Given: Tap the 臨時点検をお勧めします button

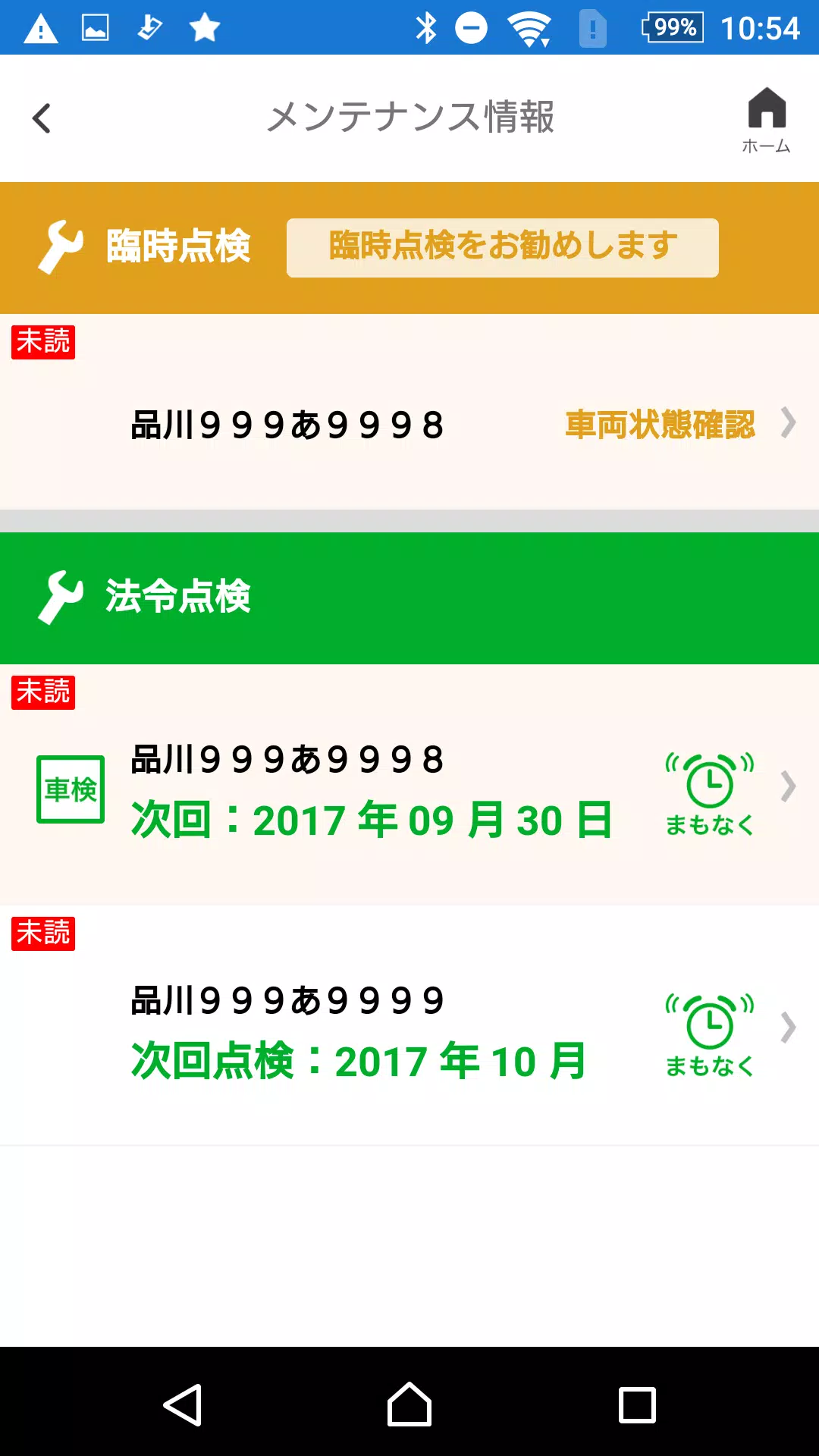Looking at the screenshot, I should click(502, 247).
